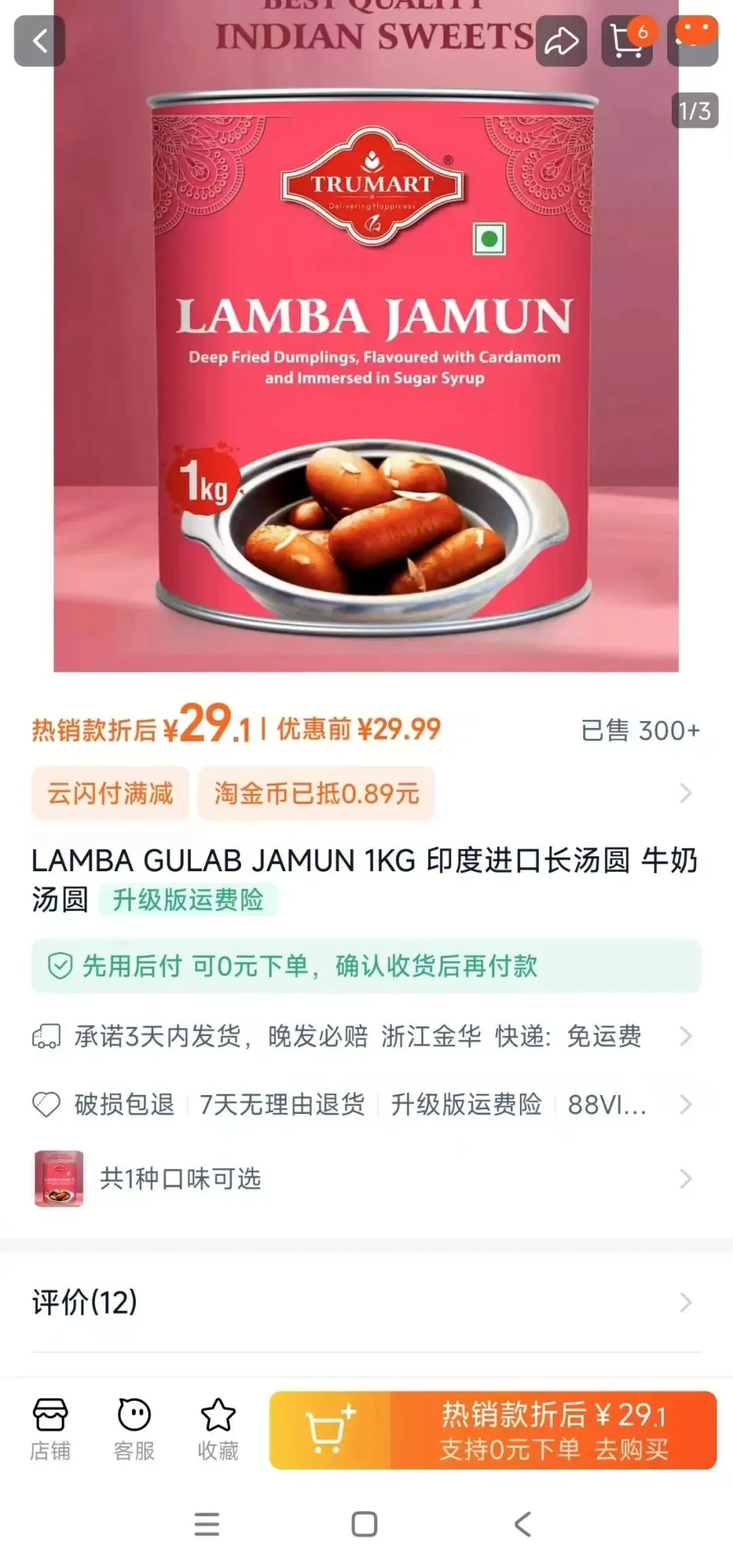Image resolution: width=733 pixels, height=1568 pixels.
Task: Contact 客服 customer service
Action: pyautogui.click(x=134, y=1429)
